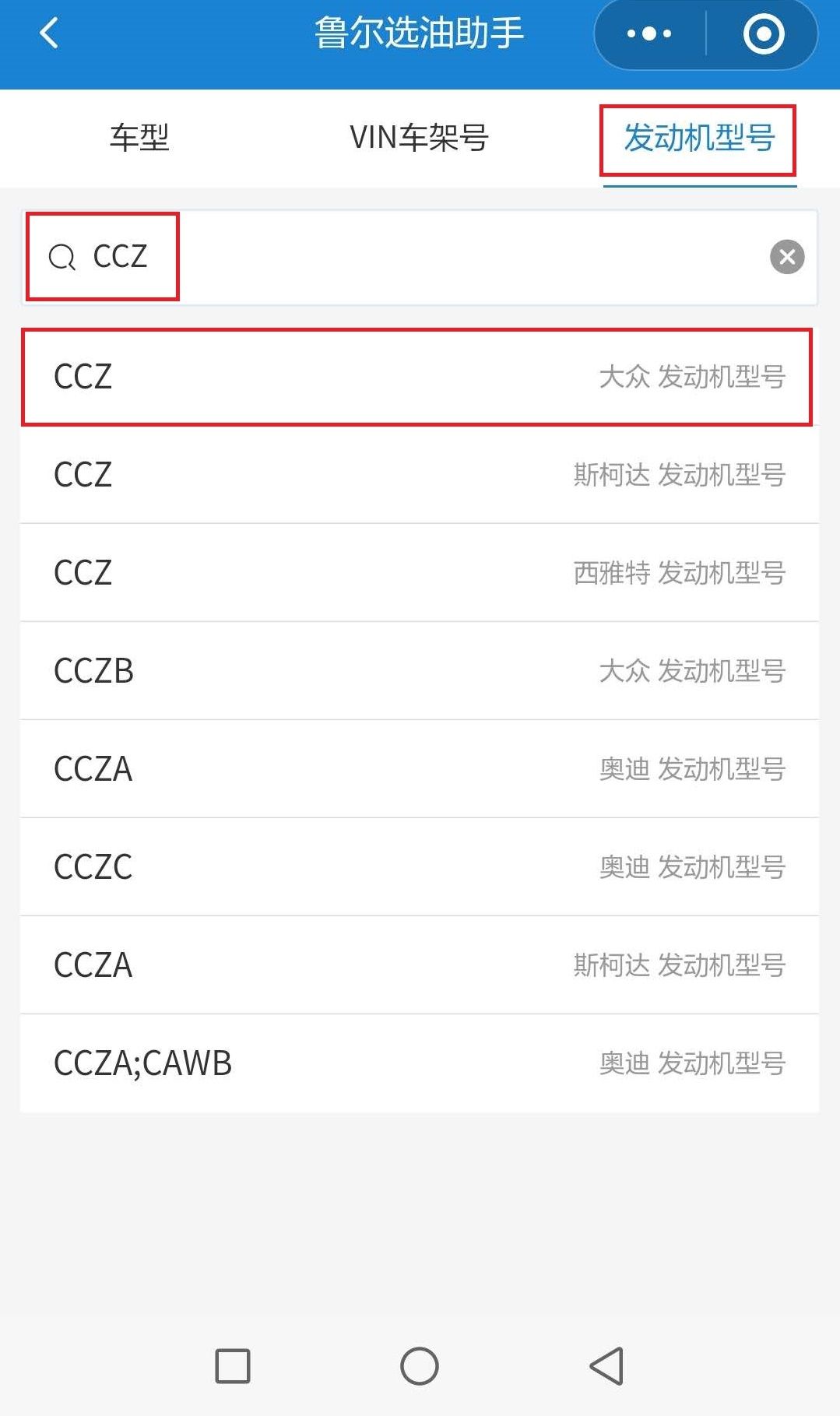Open the CCZ 斯柯达 engine result
Viewport: 840px width, 1416px height.
419,475
